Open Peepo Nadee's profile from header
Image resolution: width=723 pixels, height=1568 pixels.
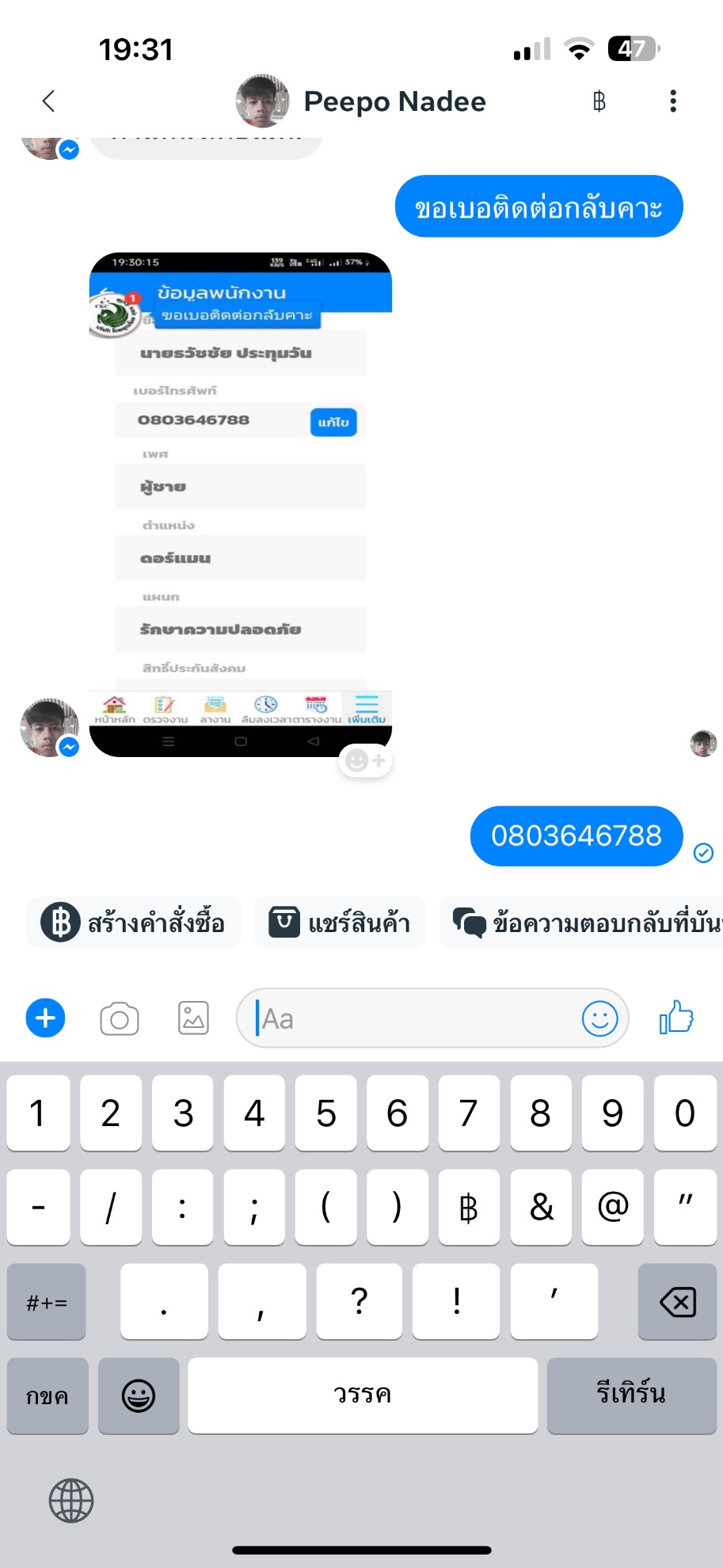(361, 101)
